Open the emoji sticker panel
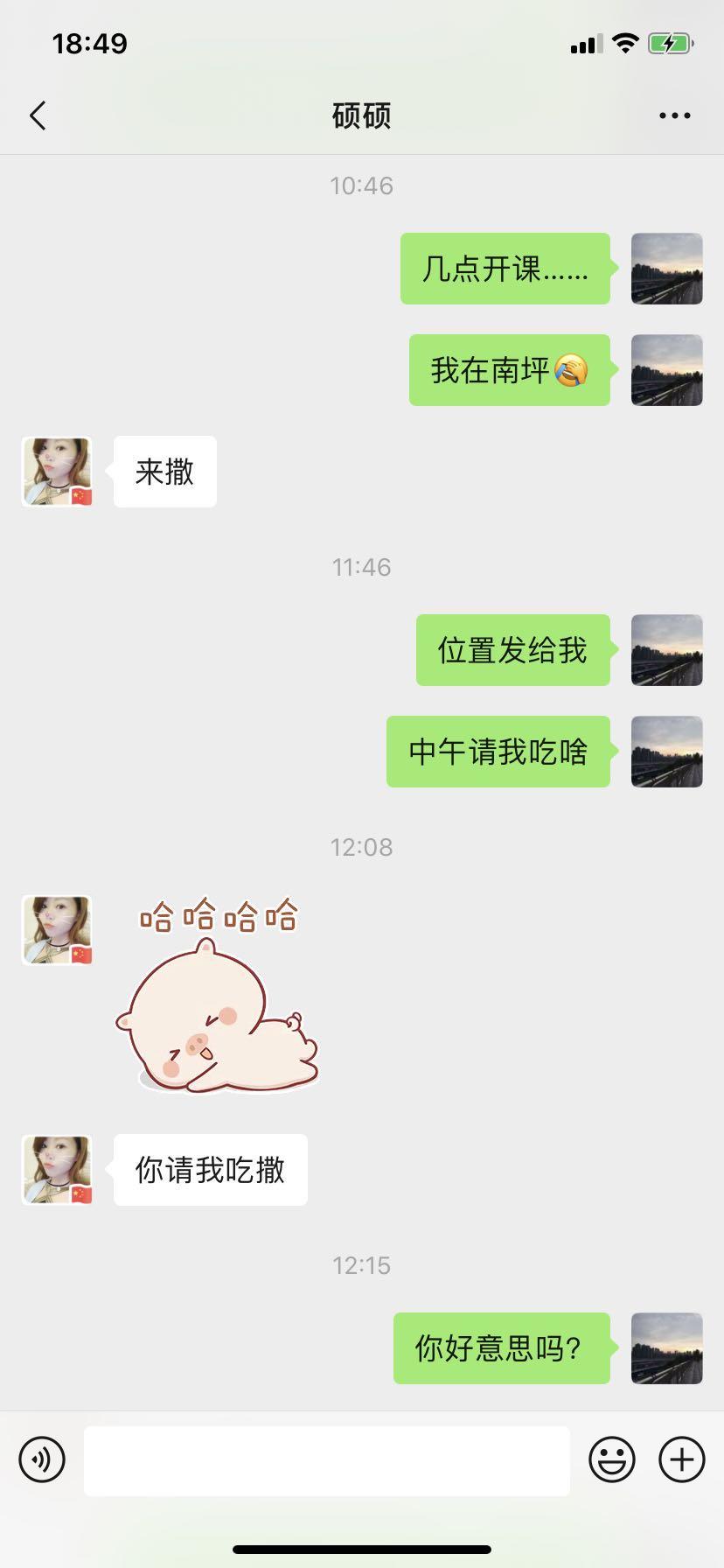Viewport: 724px width, 1568px height. [x=613, y=1459]
